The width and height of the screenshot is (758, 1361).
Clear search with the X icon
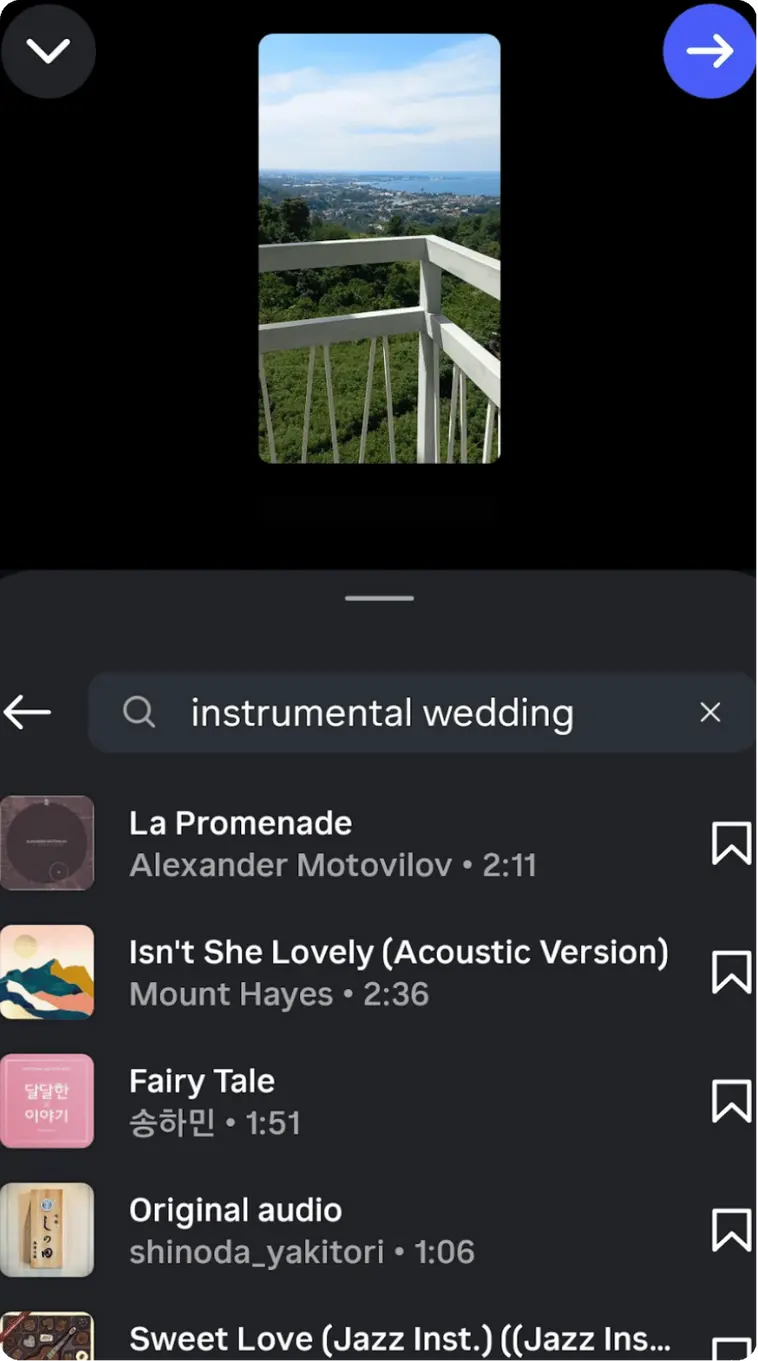710,712
